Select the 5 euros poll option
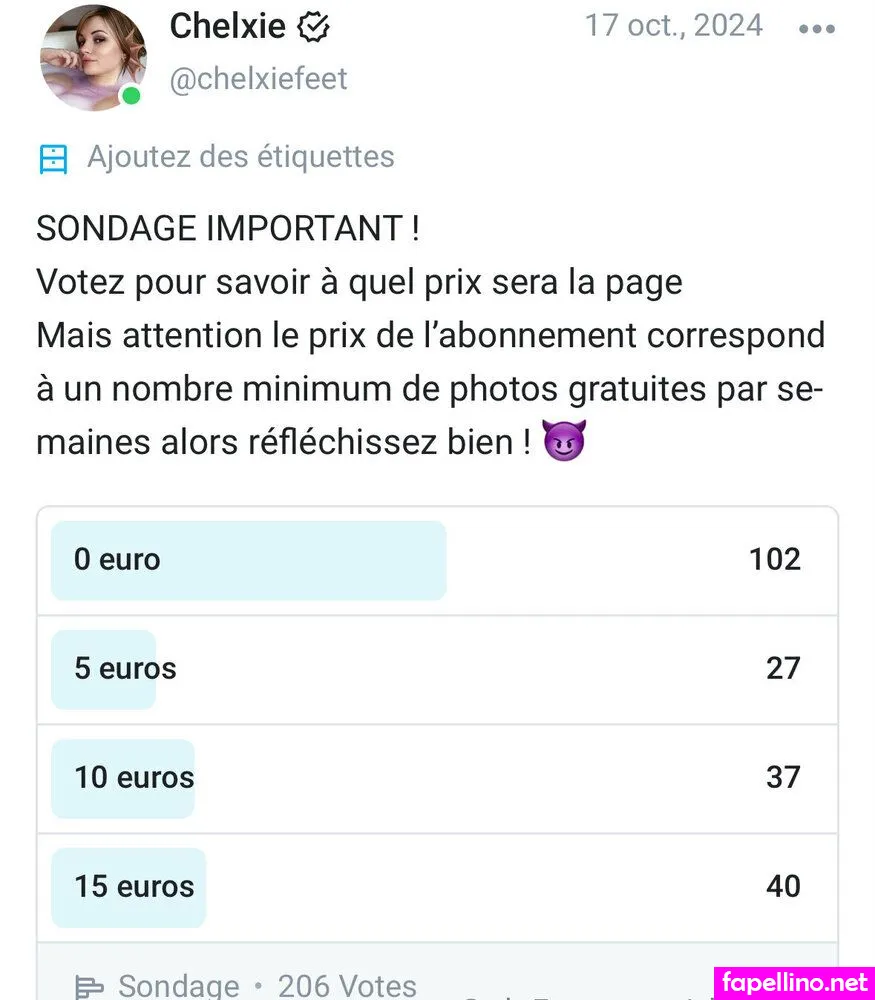This screenshot has height=1000, width=875. point(436,669)
